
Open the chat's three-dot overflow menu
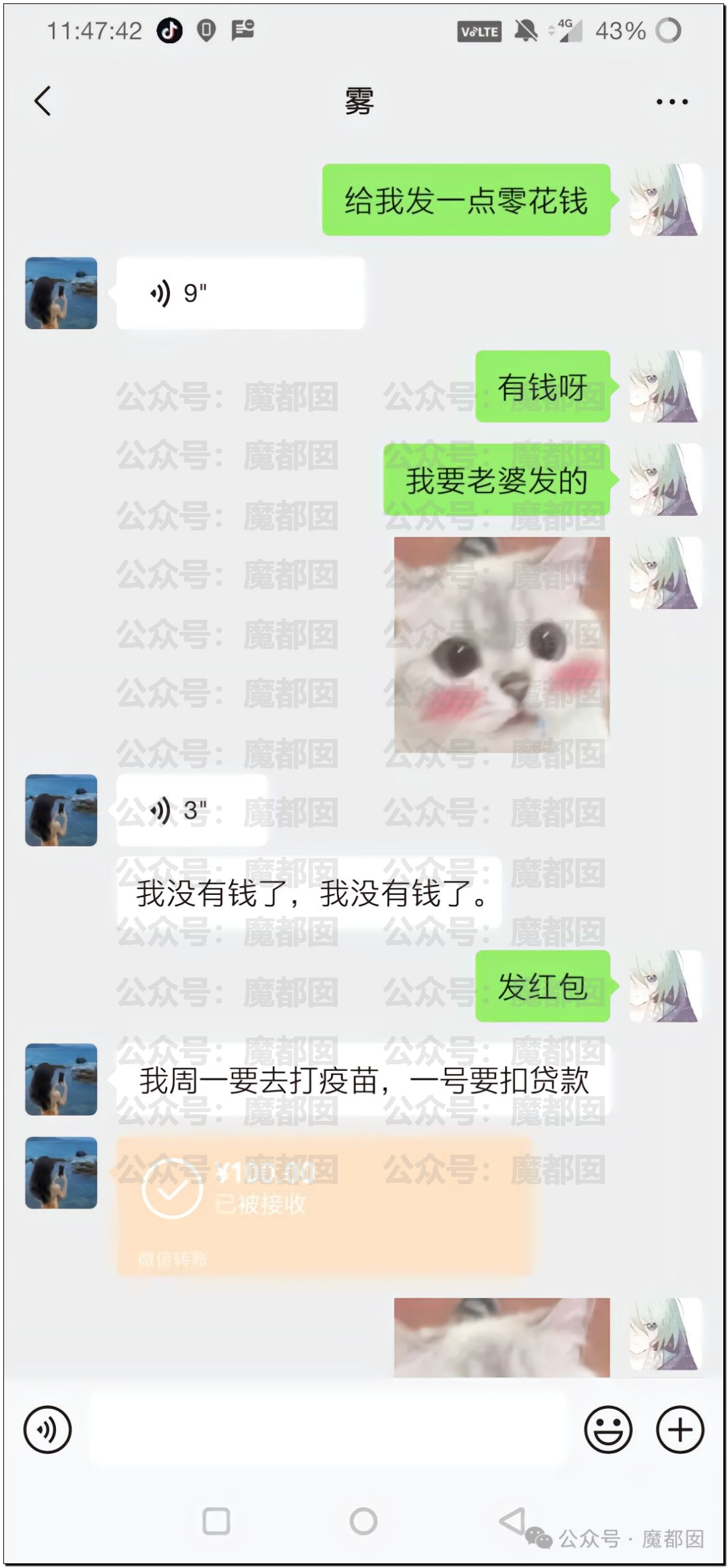click(x=671, y=102)
